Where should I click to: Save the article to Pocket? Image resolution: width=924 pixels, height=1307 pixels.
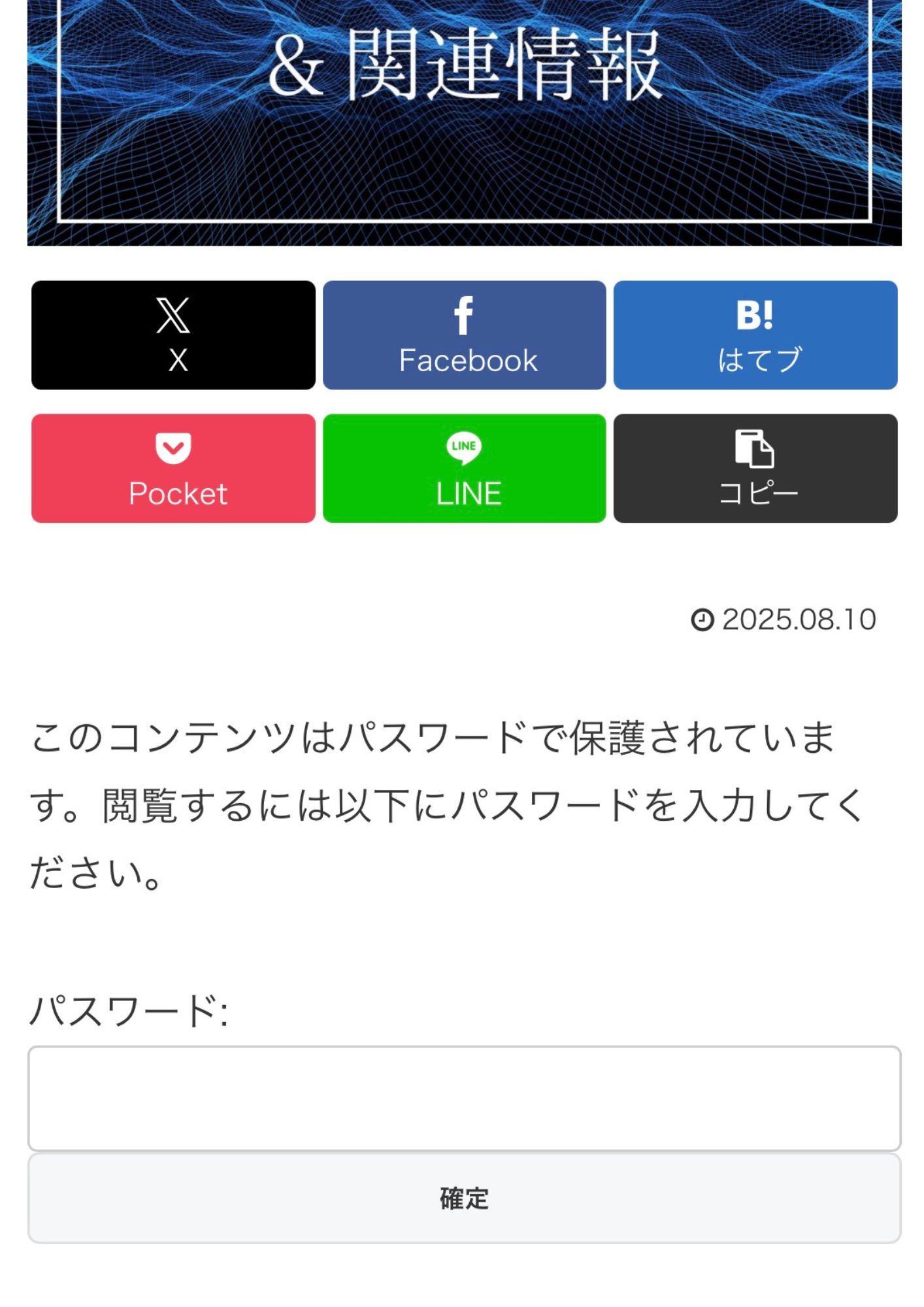[173, 468]
